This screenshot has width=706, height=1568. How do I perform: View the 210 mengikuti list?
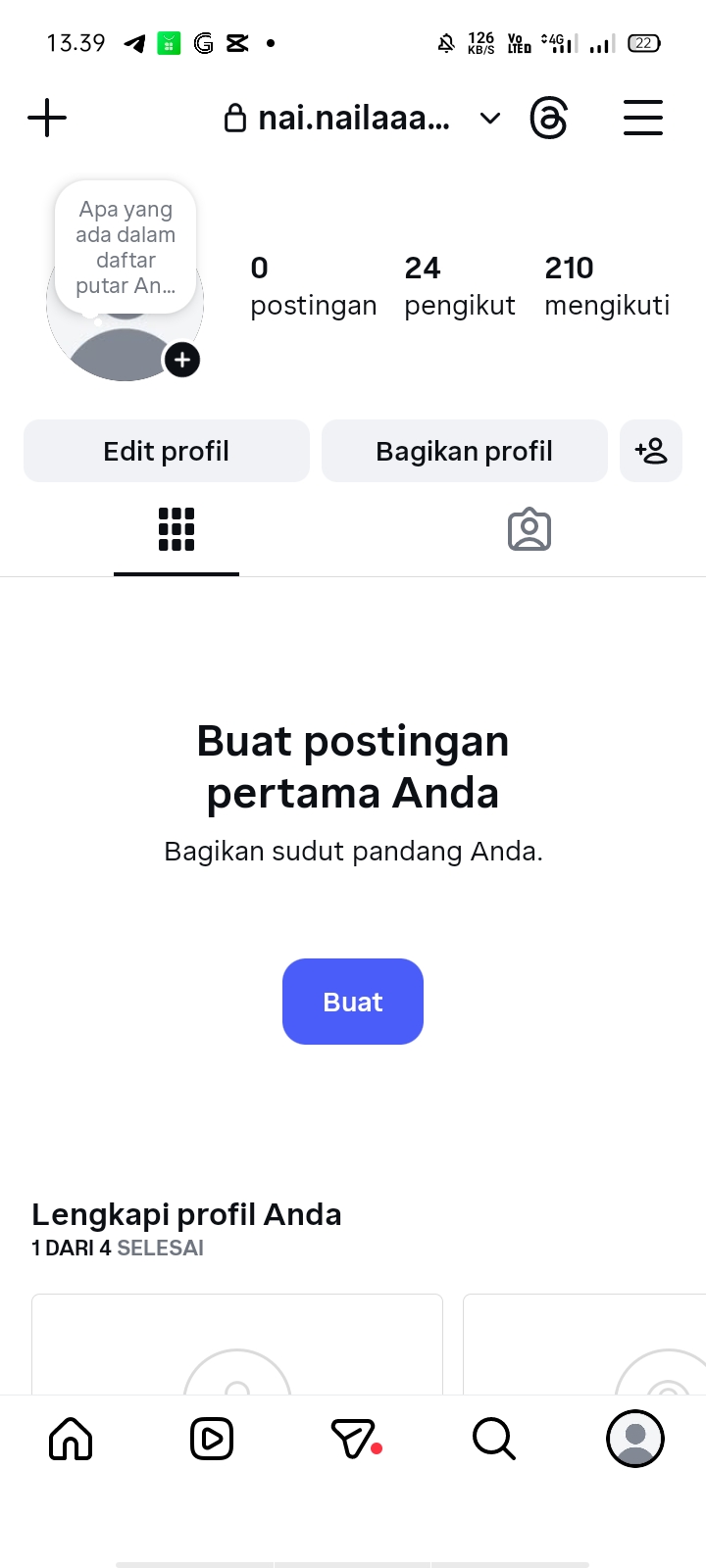click(x=607, y=285)
